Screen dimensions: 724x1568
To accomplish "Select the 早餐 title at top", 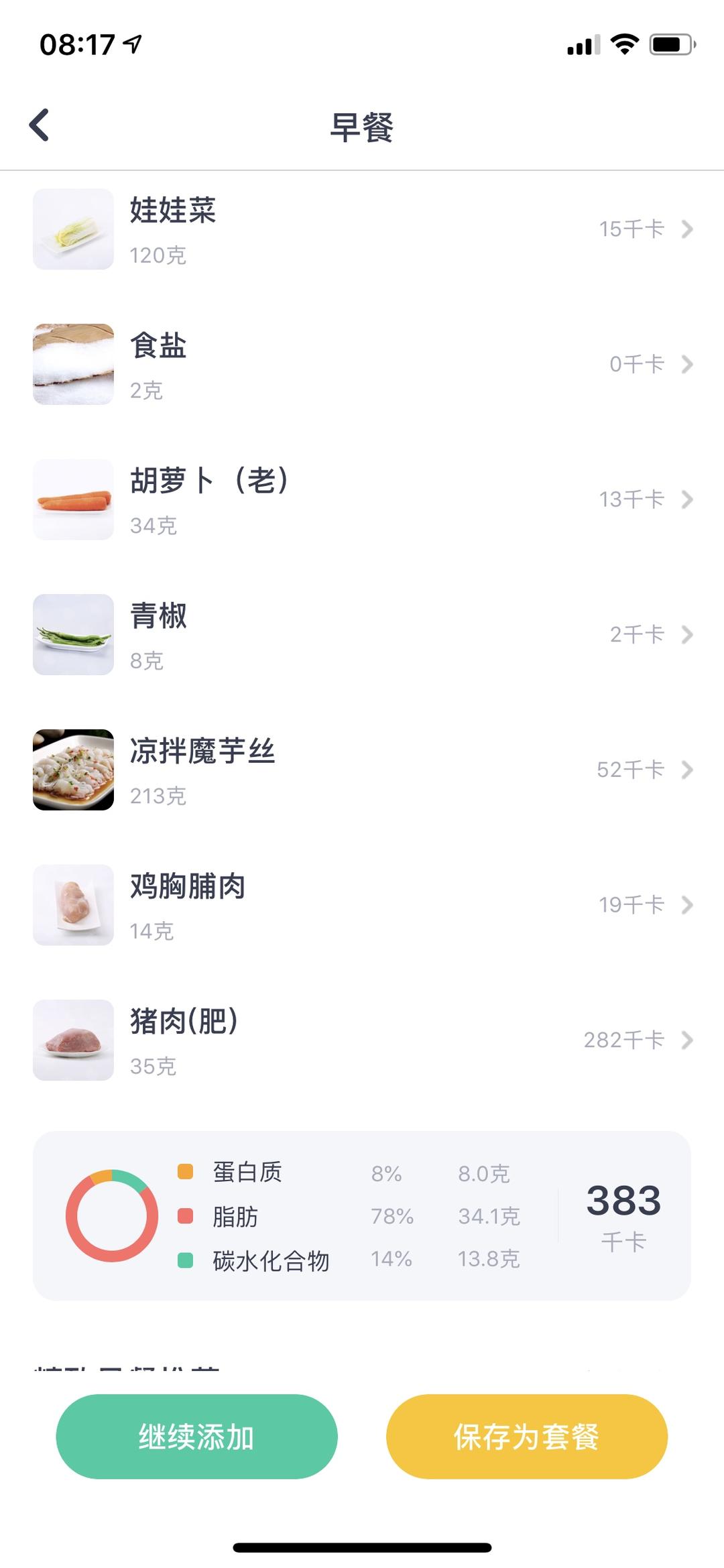I will point(362,127).
